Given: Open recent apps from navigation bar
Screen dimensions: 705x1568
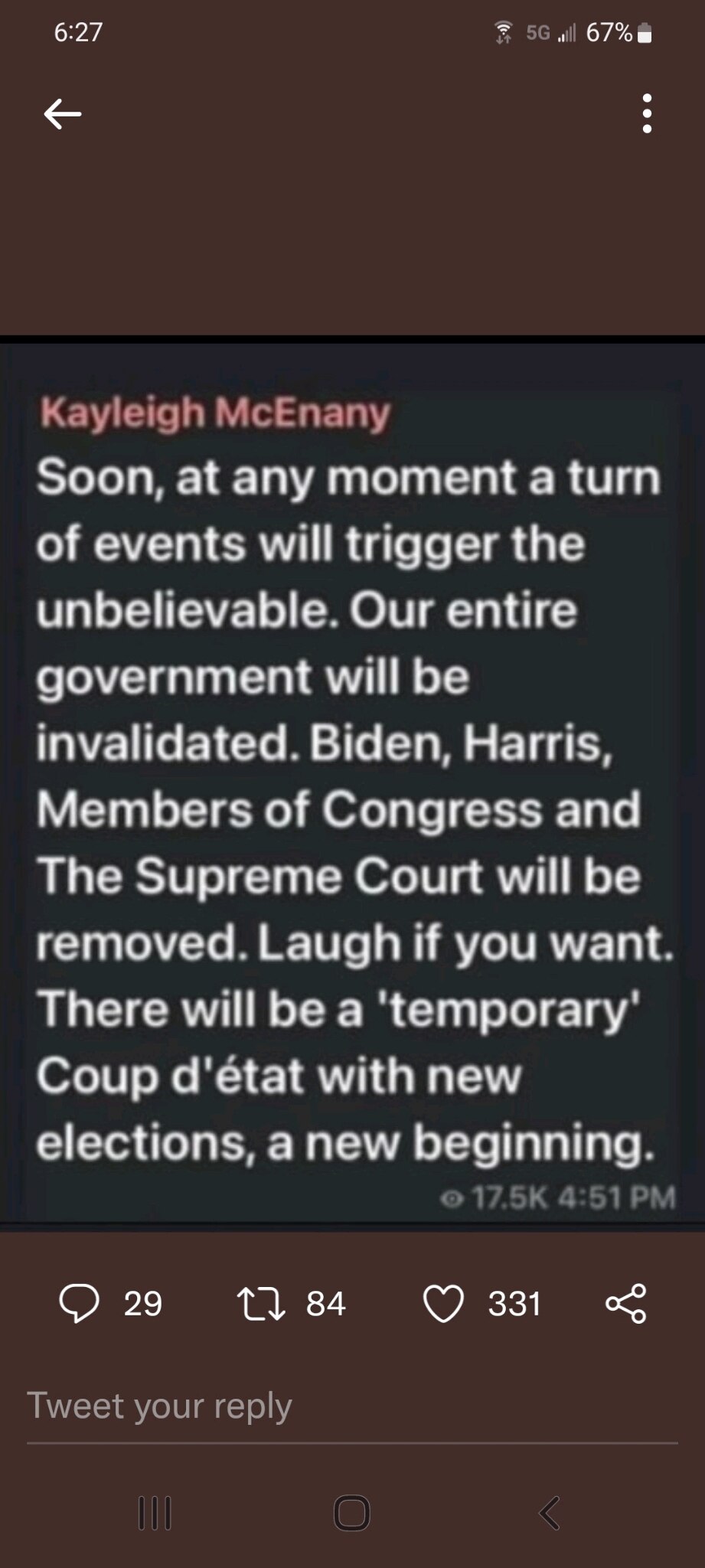Looking at the screenshot, I should click(155, 1514).
